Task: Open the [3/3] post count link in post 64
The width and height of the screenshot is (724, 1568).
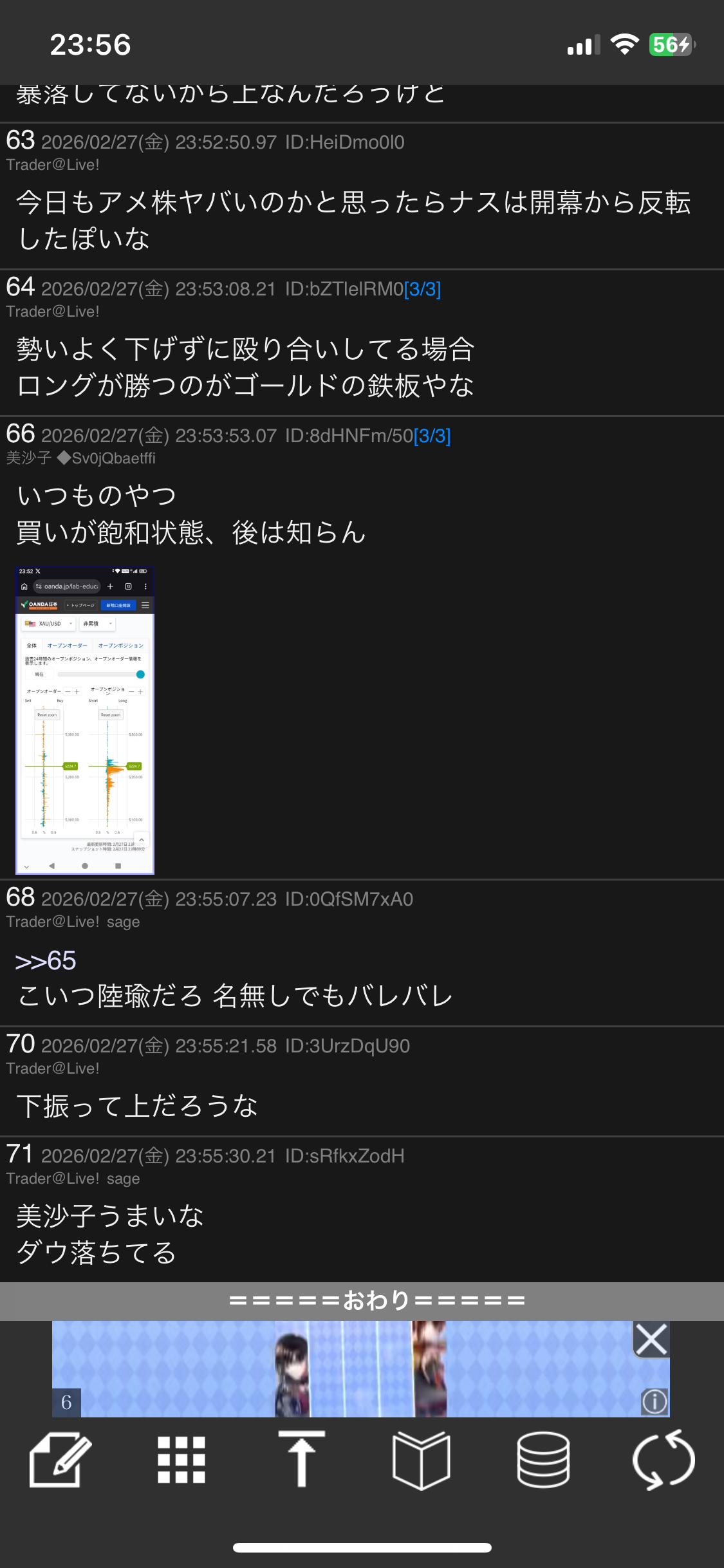Action: point(422,289)
